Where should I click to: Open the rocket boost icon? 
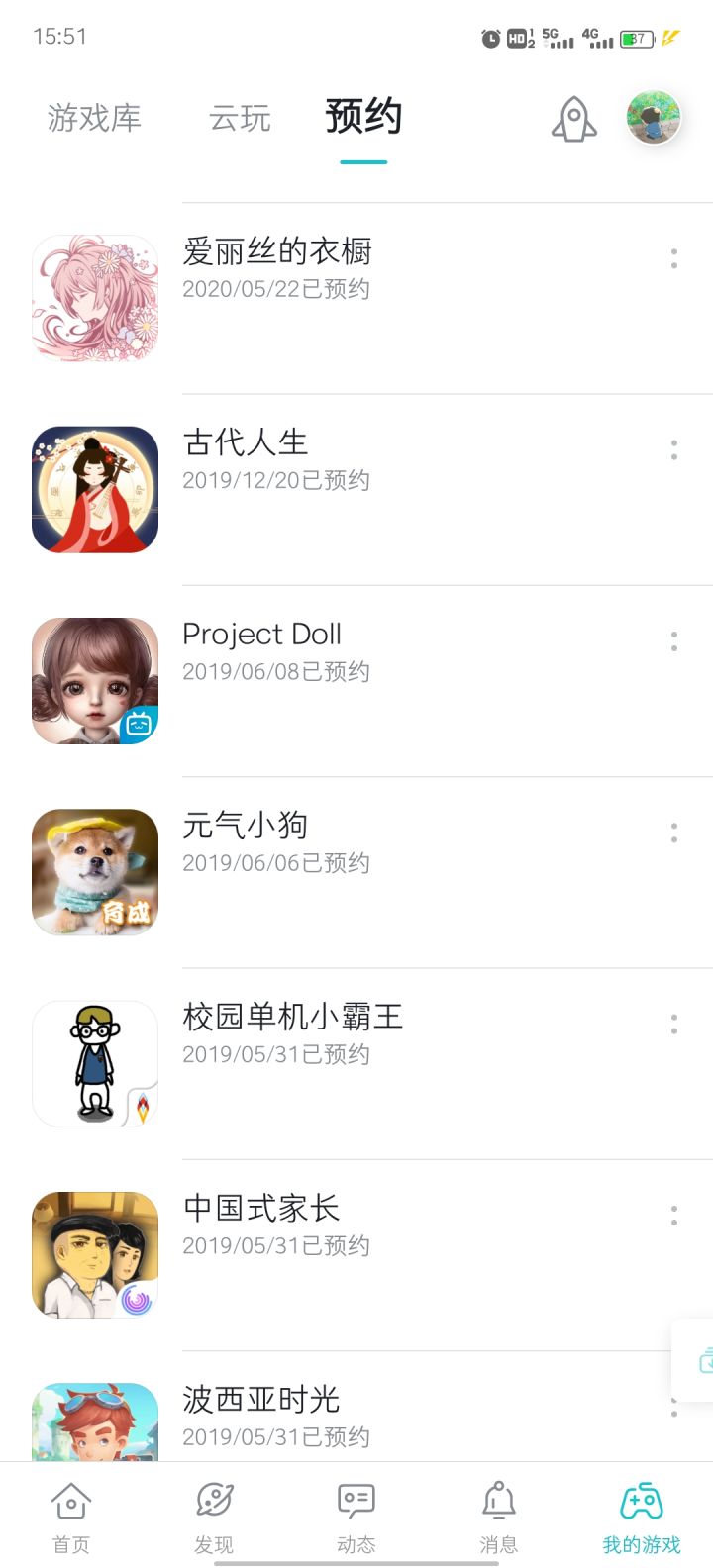(574, 120)
